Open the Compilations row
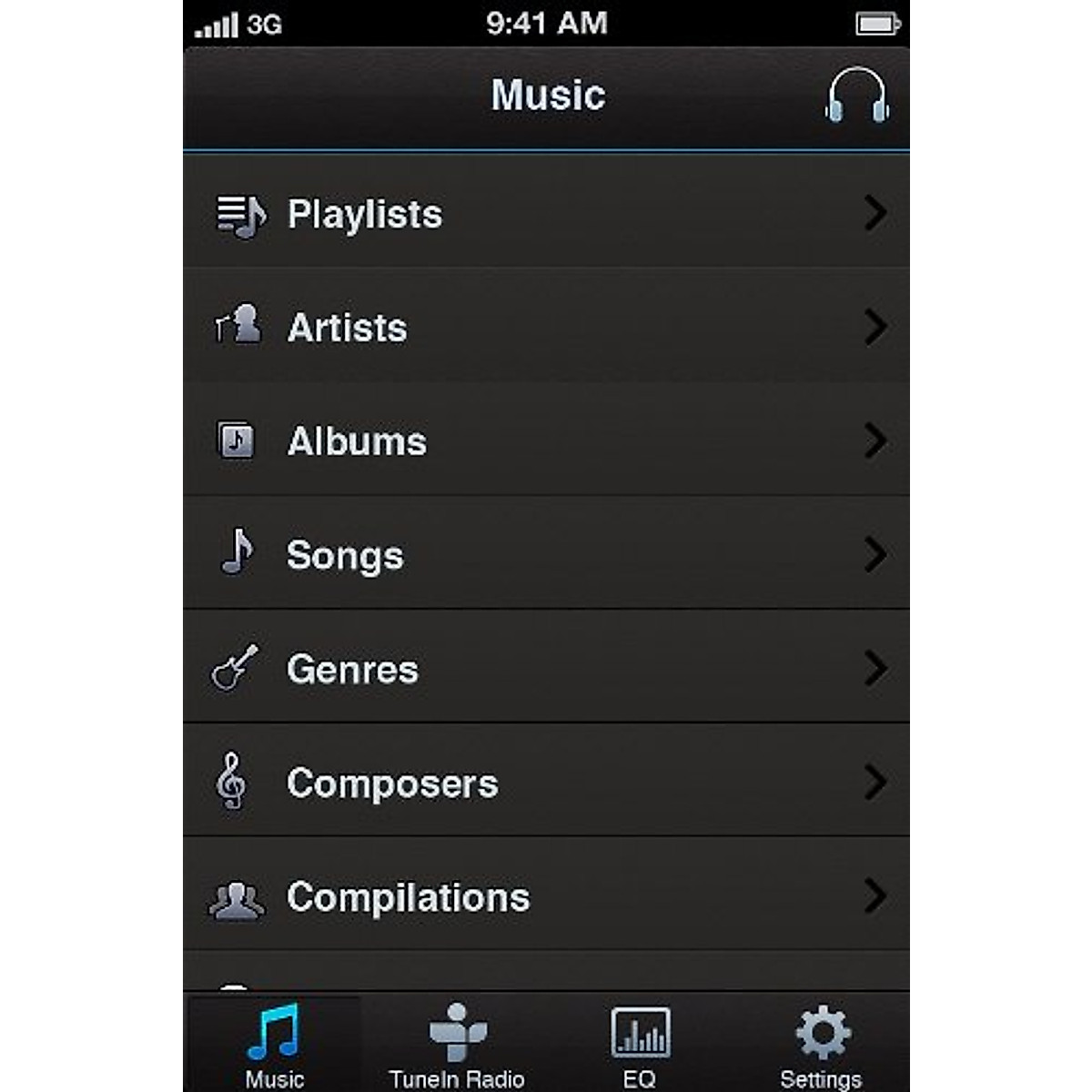 [x=546, y=896]
